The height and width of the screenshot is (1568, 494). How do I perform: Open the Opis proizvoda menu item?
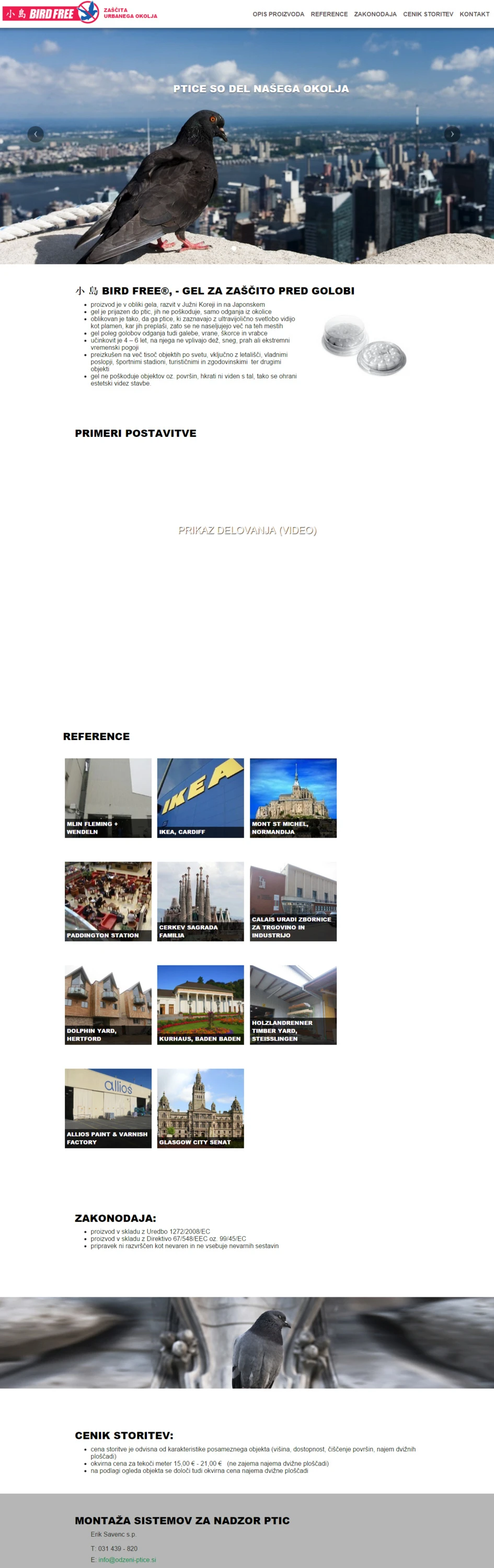pyautogui.click(x=279, y=14)
